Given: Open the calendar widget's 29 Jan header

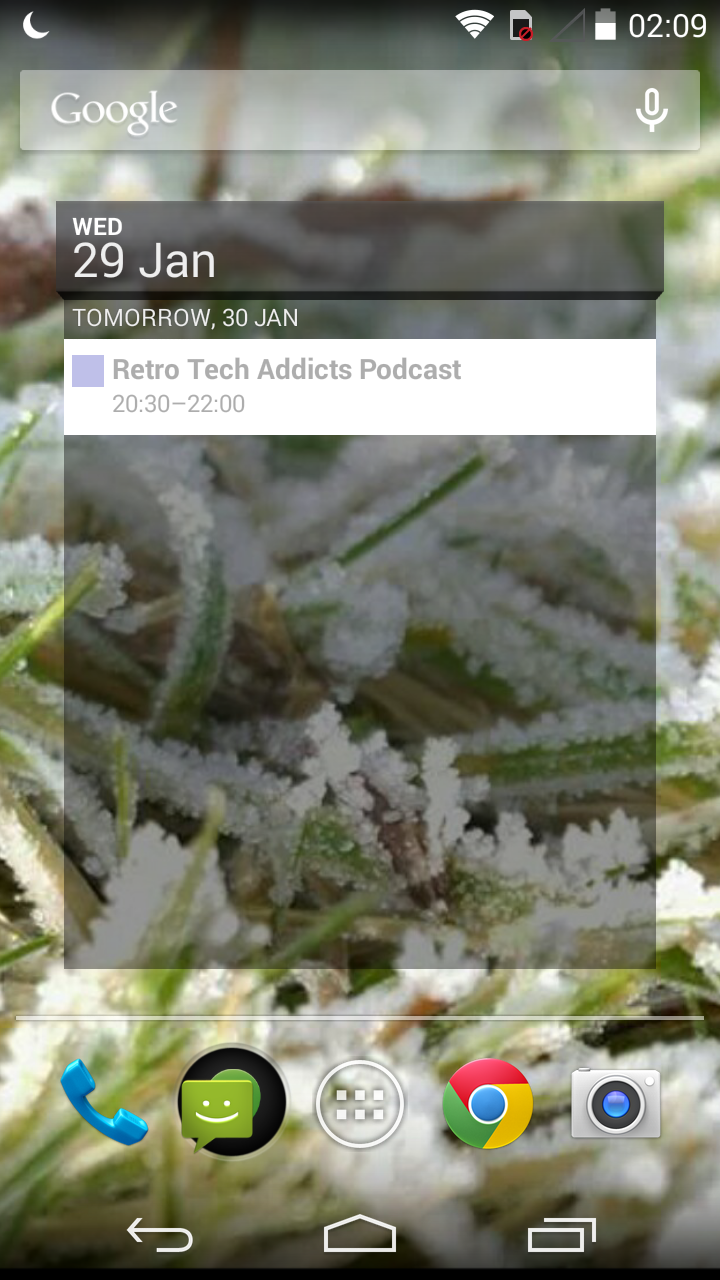Looking at the screenshot, I should click(360, 248).
